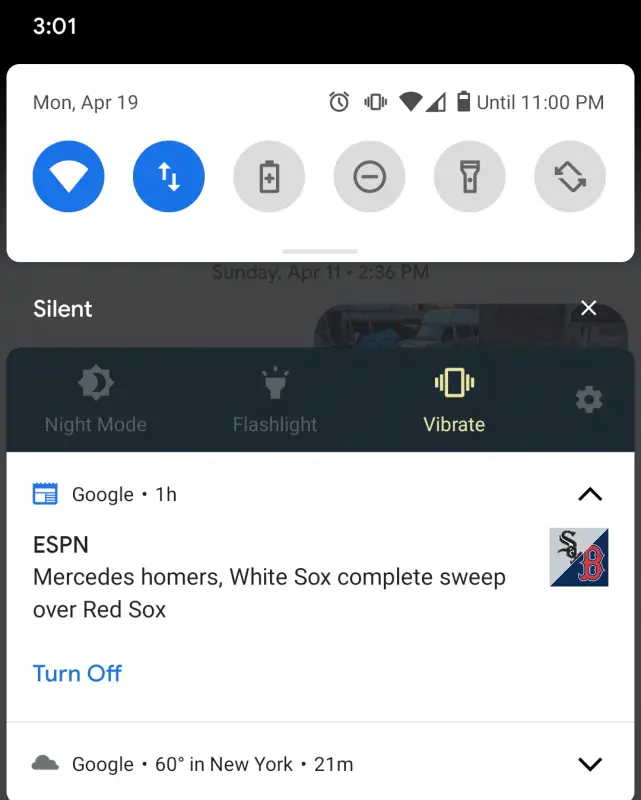Turn off the Wi-Fi quick setting

[x=69, y=177]
